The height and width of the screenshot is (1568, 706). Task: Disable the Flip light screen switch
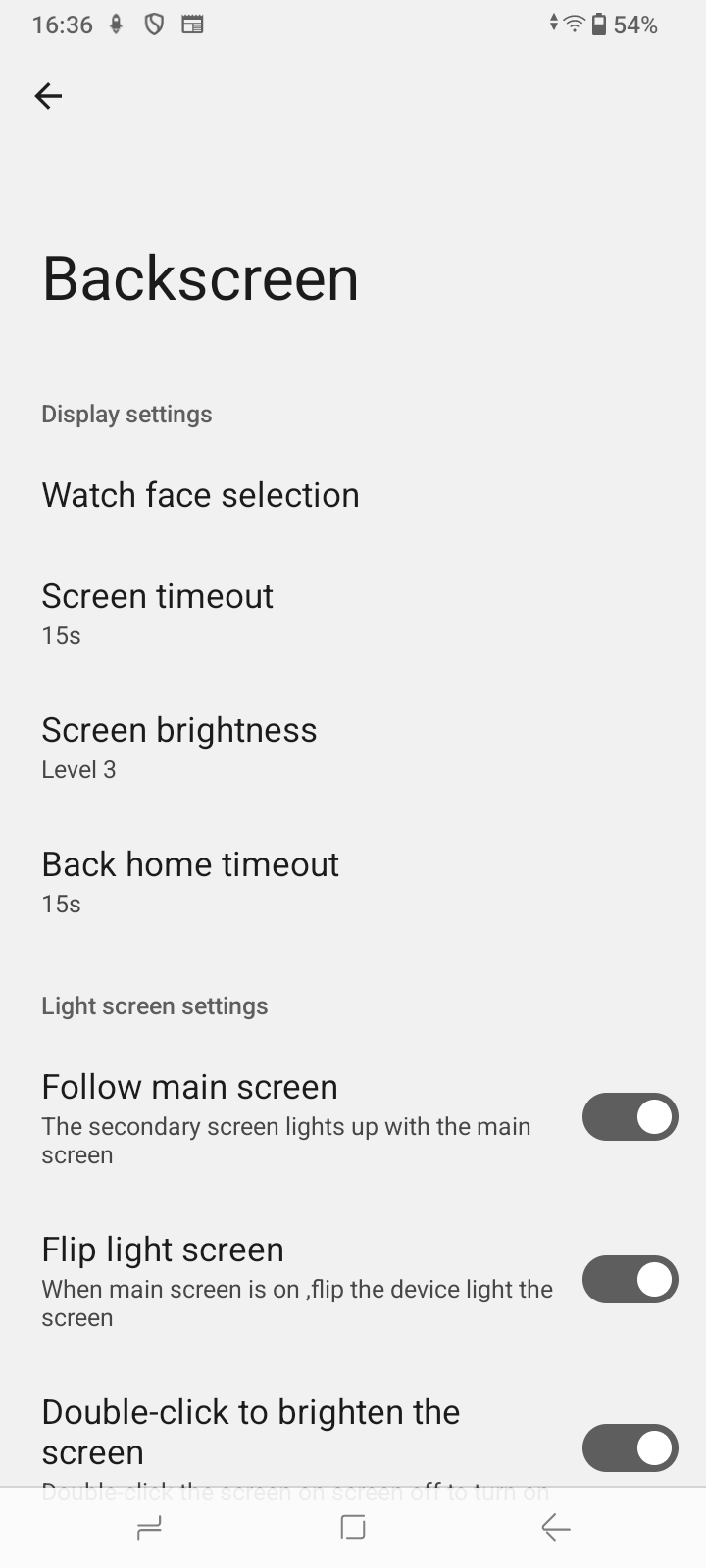[x=630, y=1280]
